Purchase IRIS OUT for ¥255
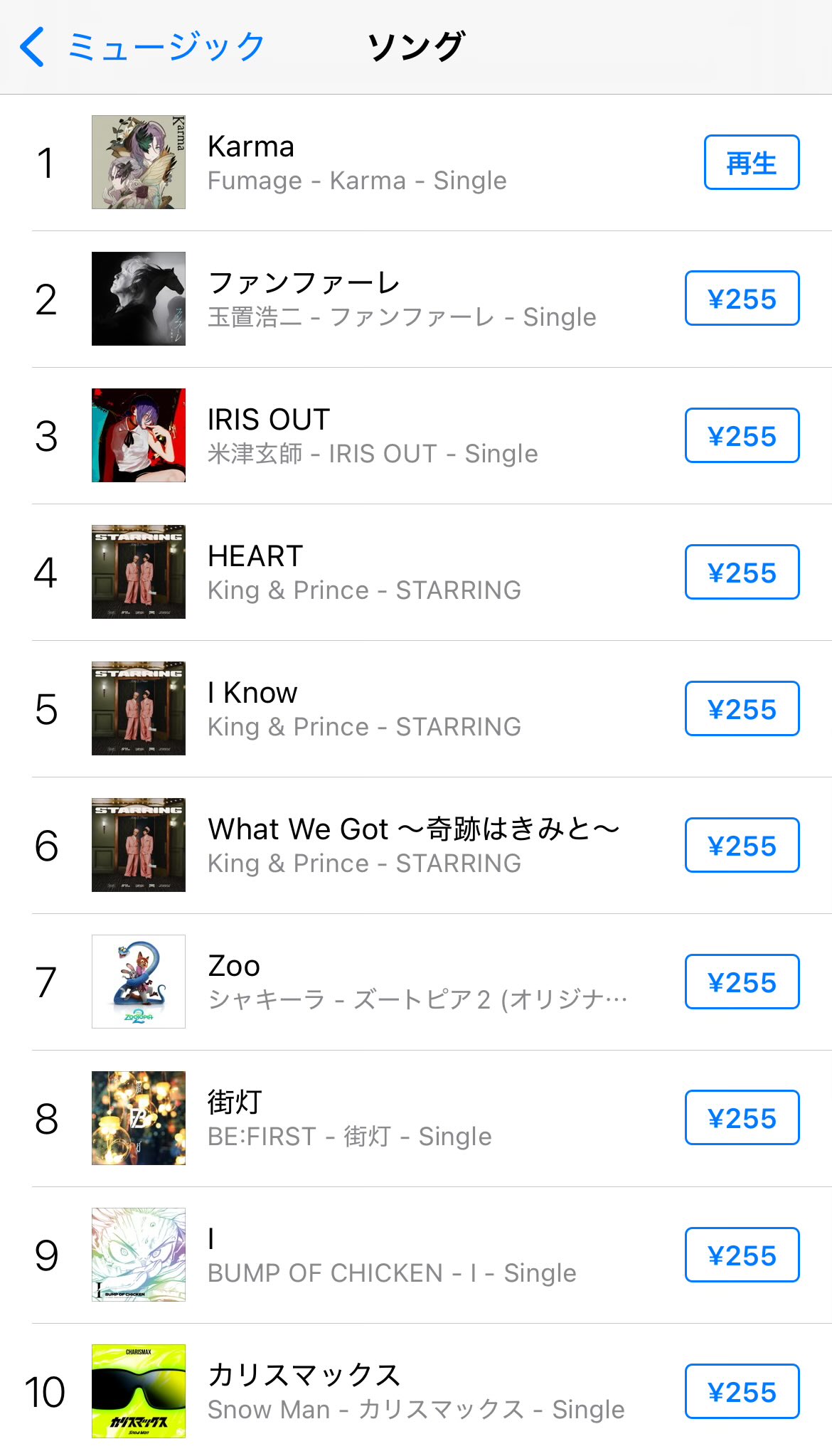 [x=742, y=435]
